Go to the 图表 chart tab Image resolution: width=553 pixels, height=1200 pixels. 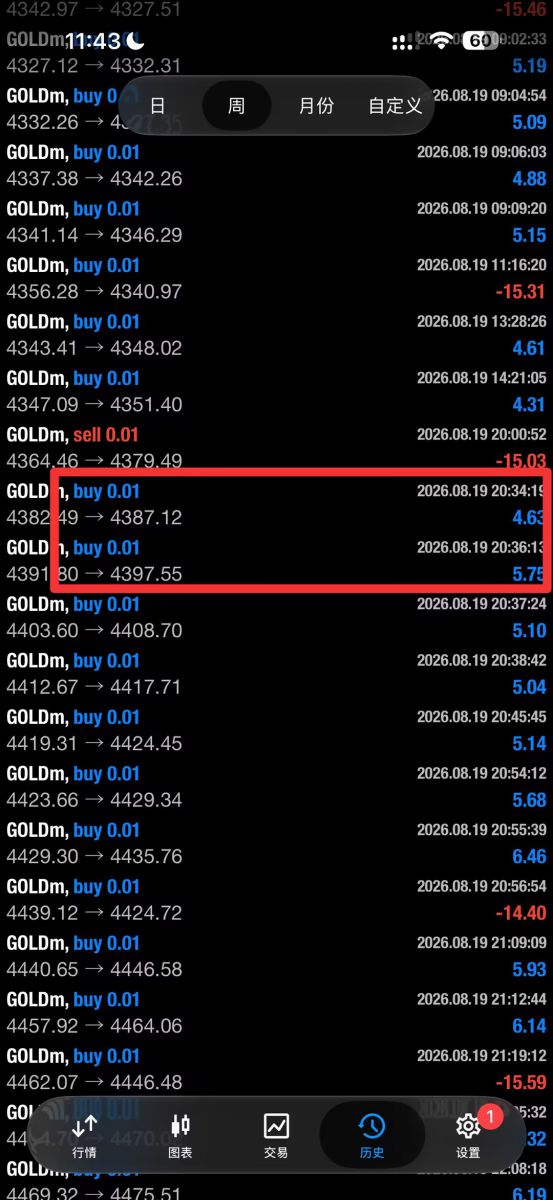point(180,1134)
